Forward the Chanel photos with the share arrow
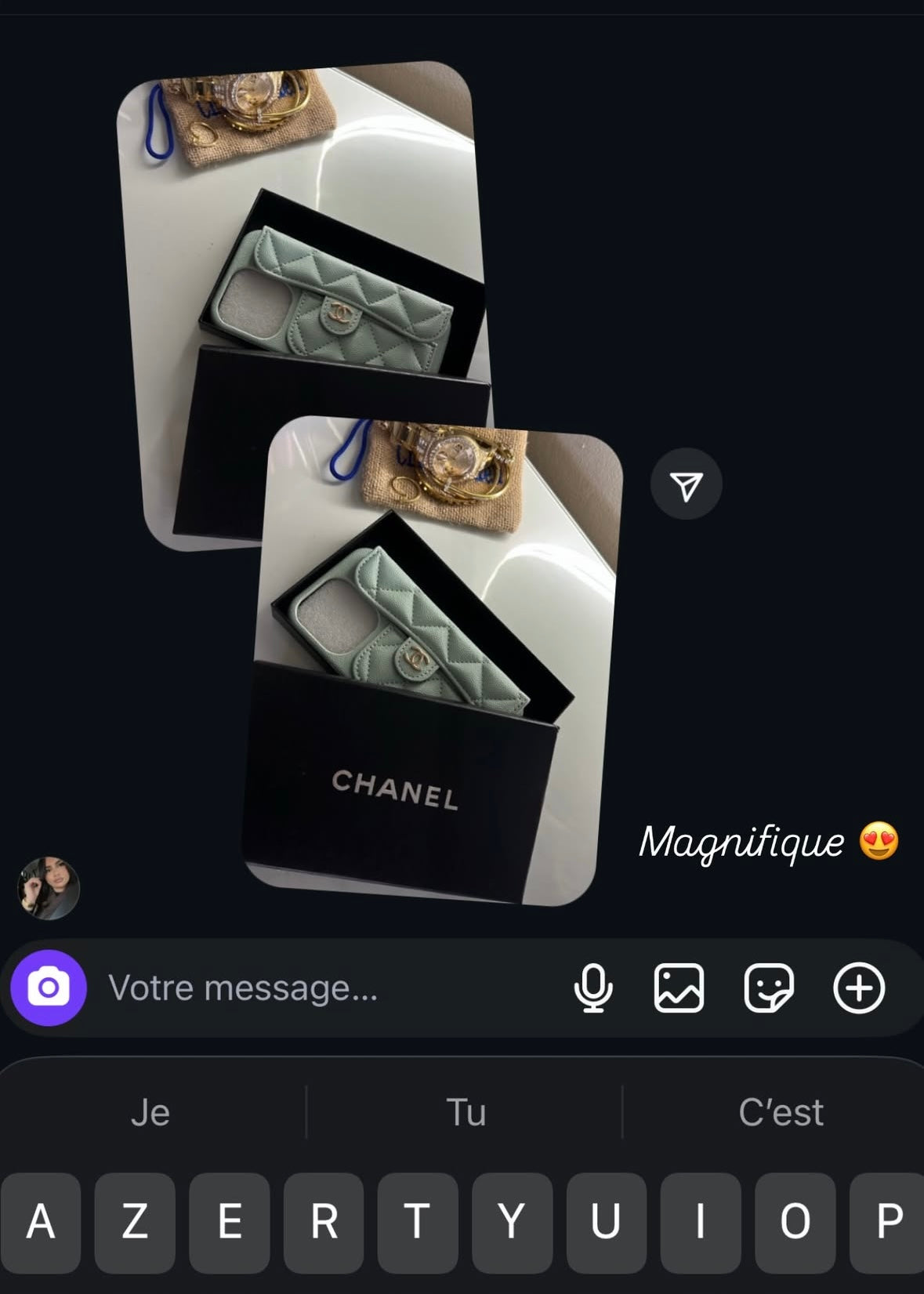Viewport: 924px width, 1294px height. (687, 485)
